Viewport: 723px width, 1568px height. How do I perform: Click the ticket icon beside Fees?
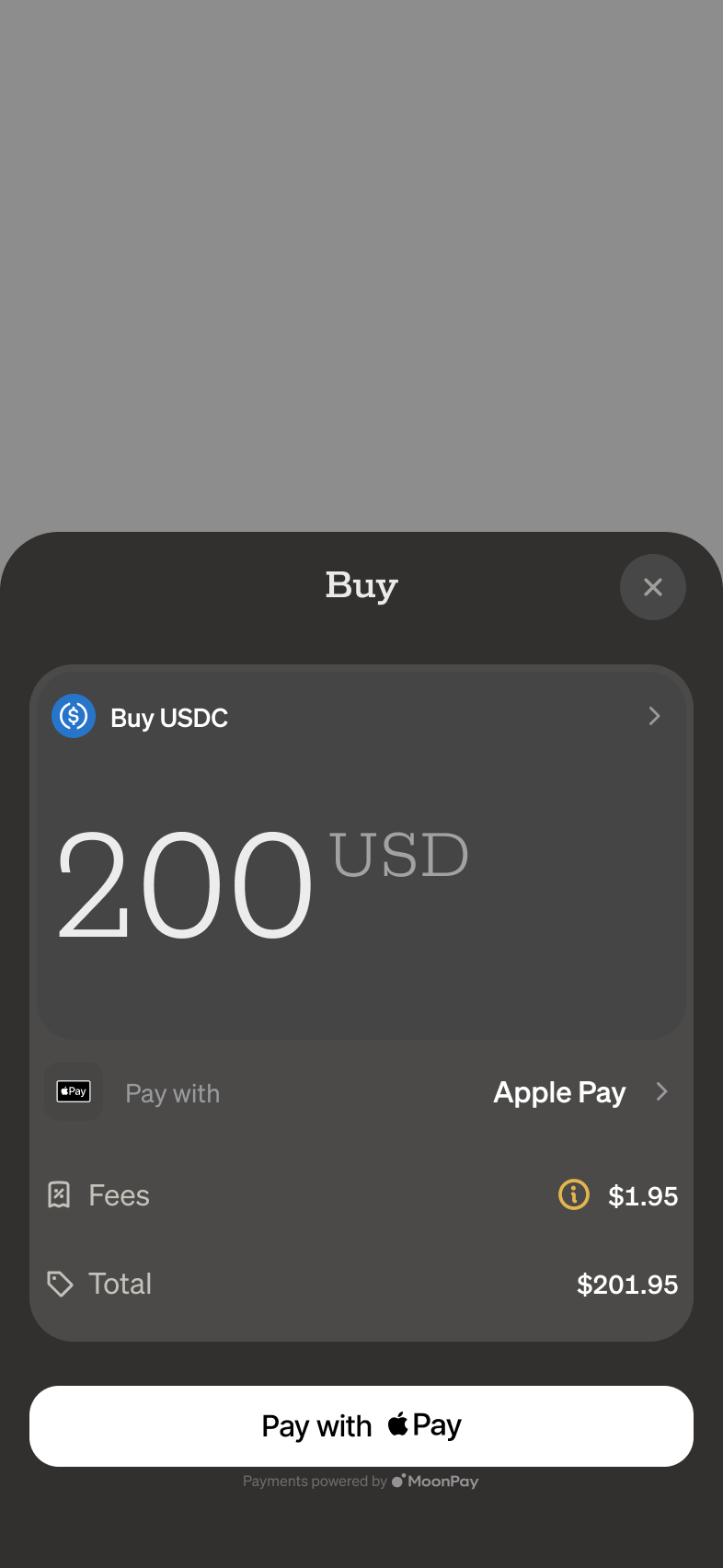(x=59, y=1193)
